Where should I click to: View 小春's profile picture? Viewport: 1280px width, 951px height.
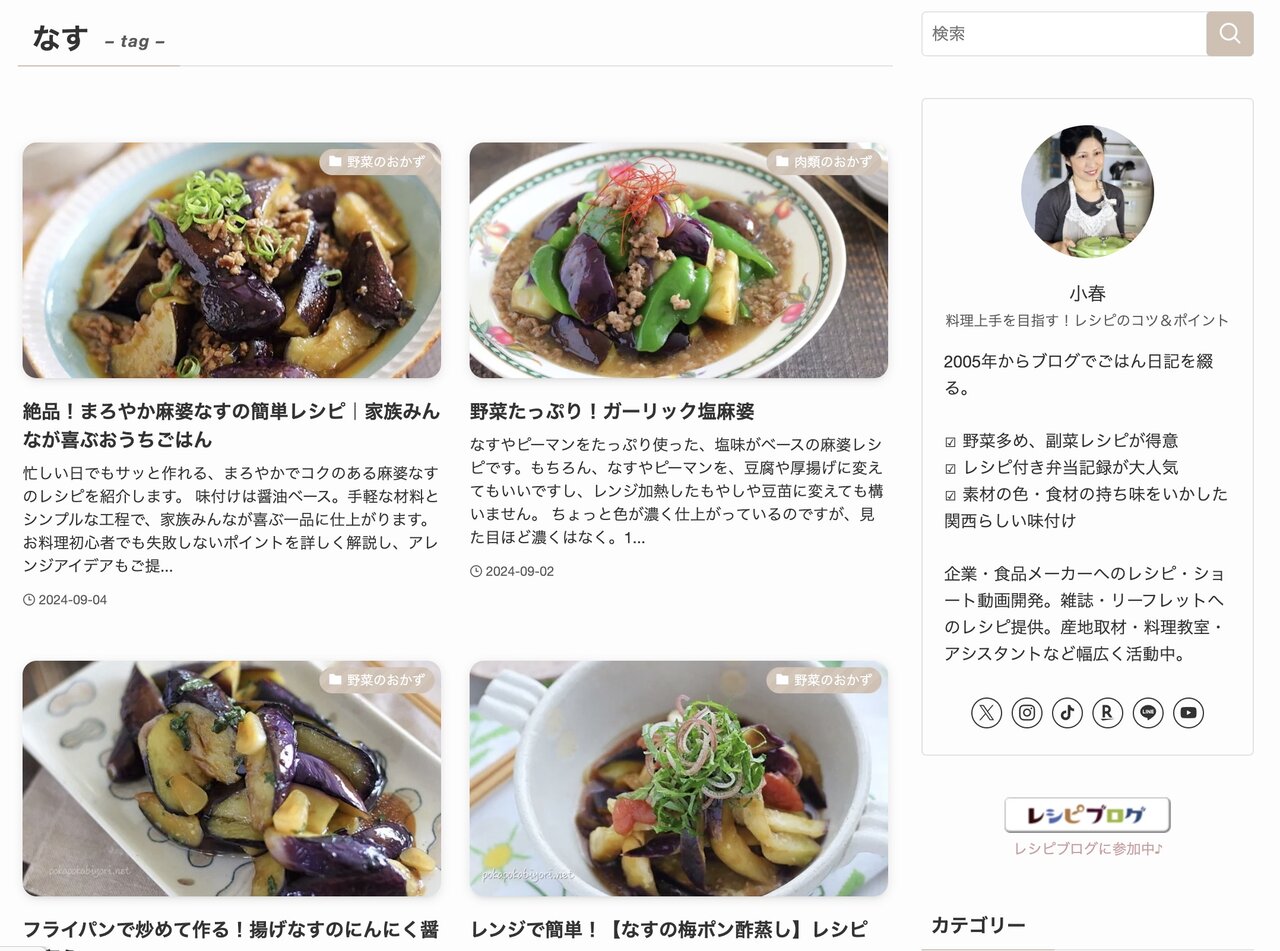(x=1087, y=191)
